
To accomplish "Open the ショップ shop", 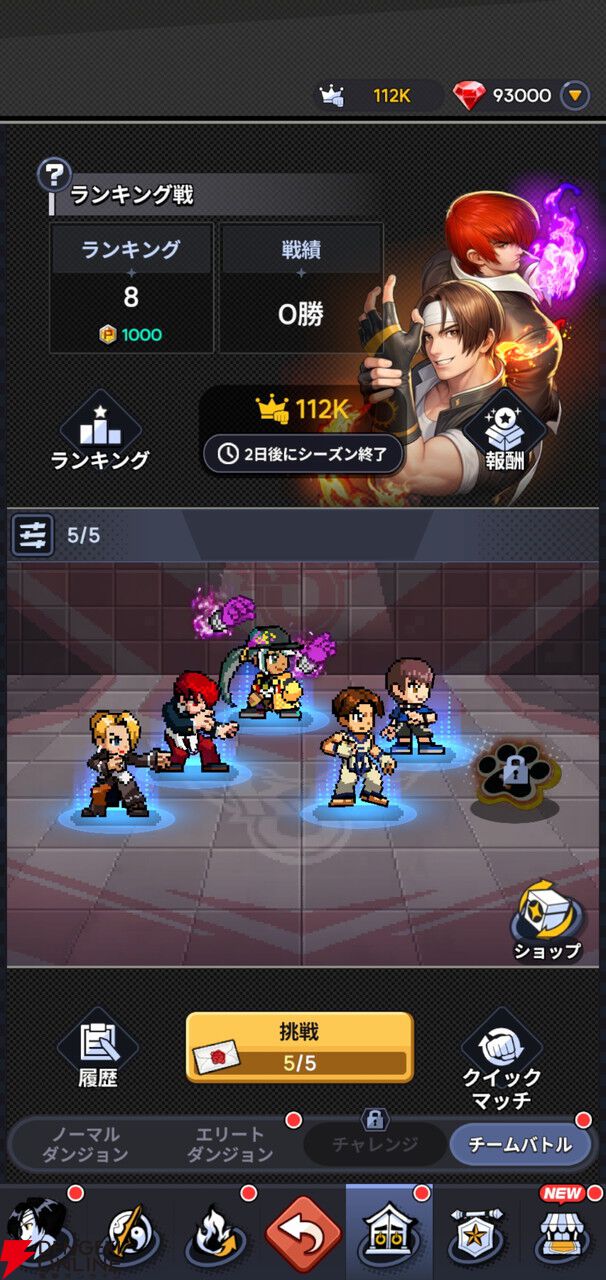I will coord(547,918).
